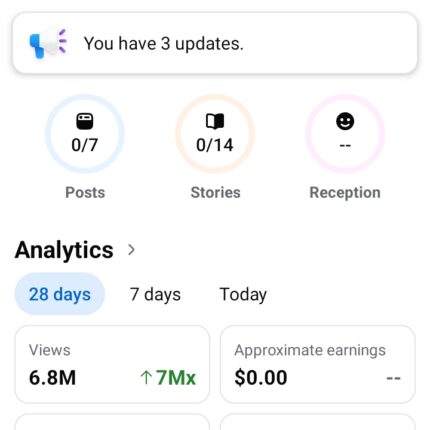Screen dimensions: 430x430
Task: Open the 'You have 3 updates' banner
Action: [x=215, y=43]
